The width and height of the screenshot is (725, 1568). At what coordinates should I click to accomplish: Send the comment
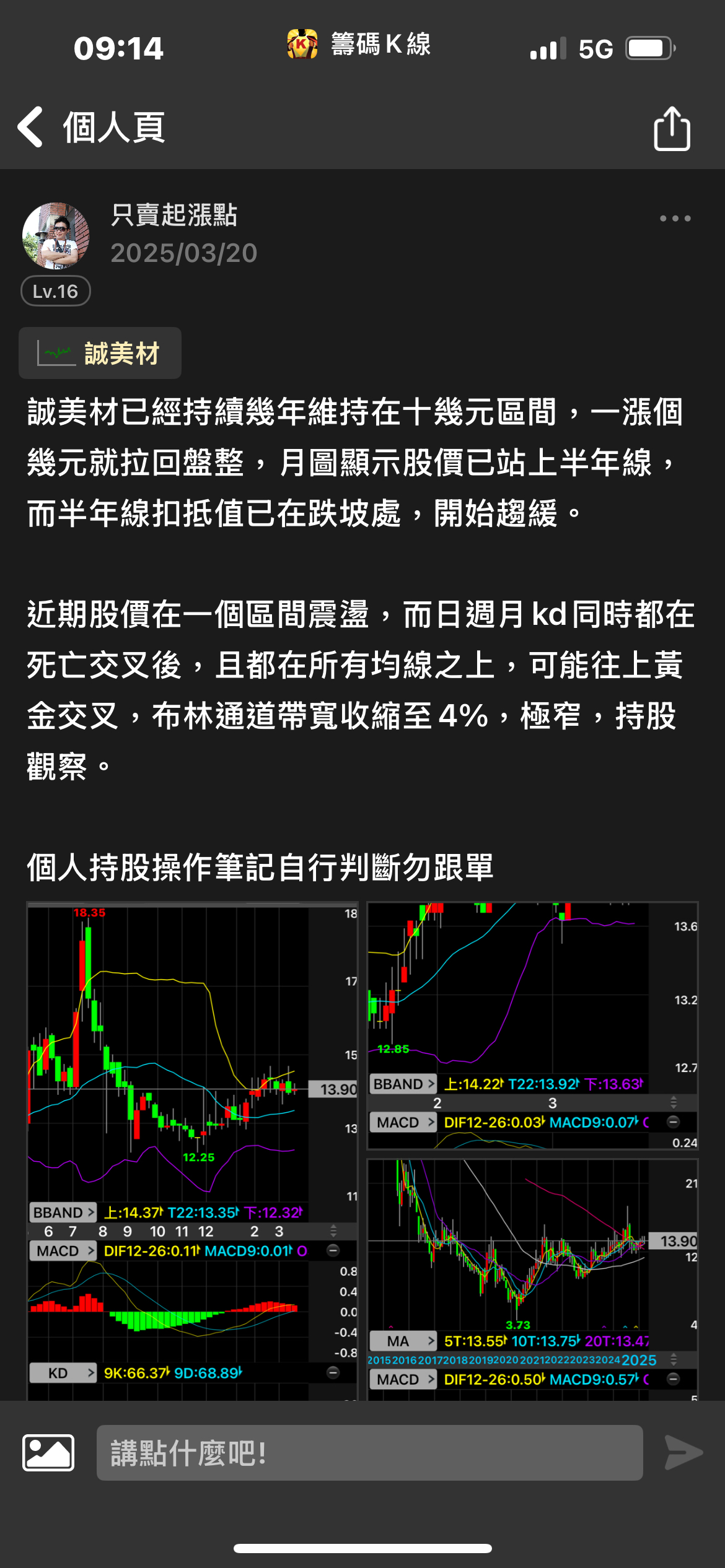[683, 1452]
